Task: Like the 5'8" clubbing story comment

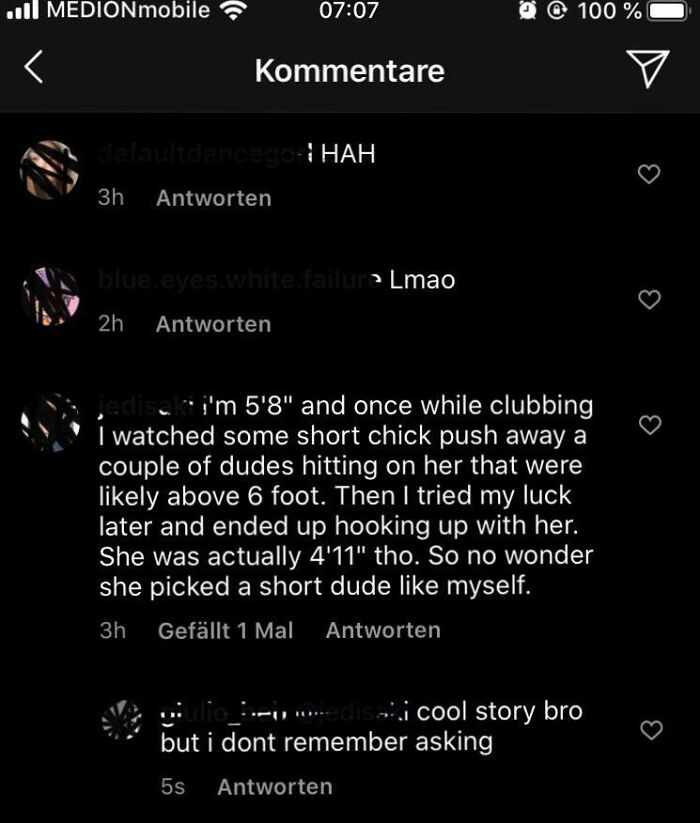Action: coord(649,425)
